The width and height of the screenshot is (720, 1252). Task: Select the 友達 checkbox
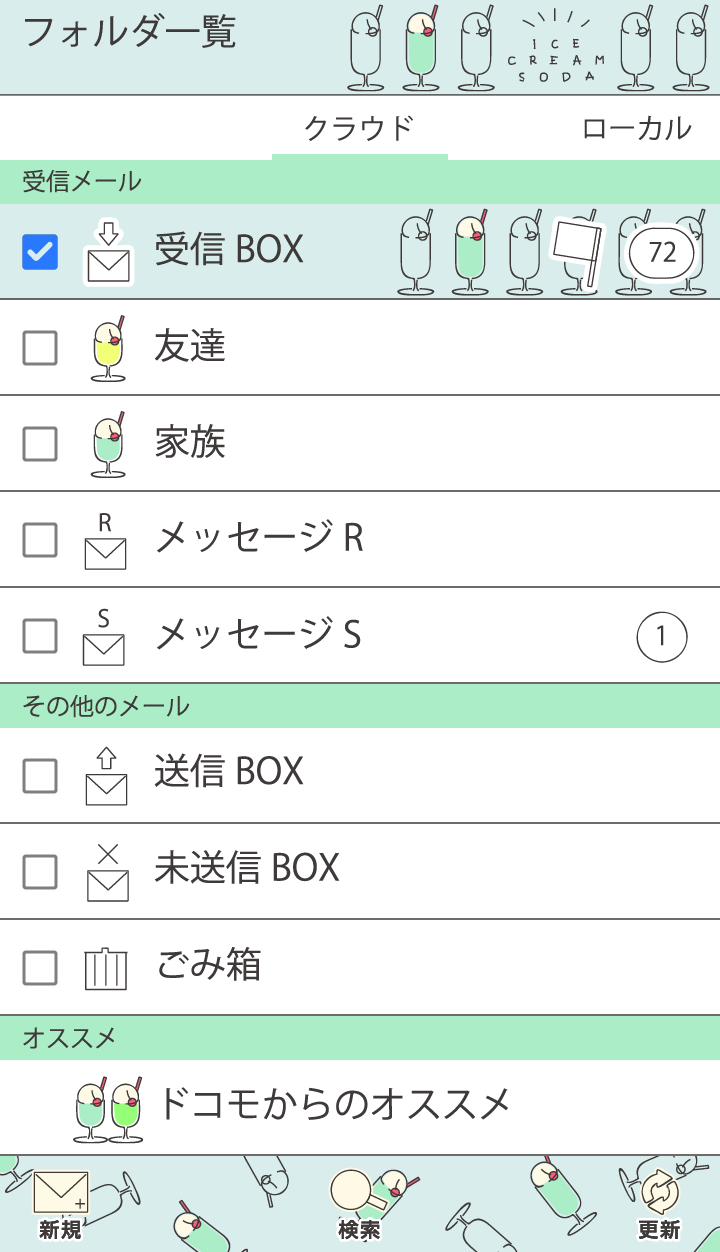click(x=40, y=348)
